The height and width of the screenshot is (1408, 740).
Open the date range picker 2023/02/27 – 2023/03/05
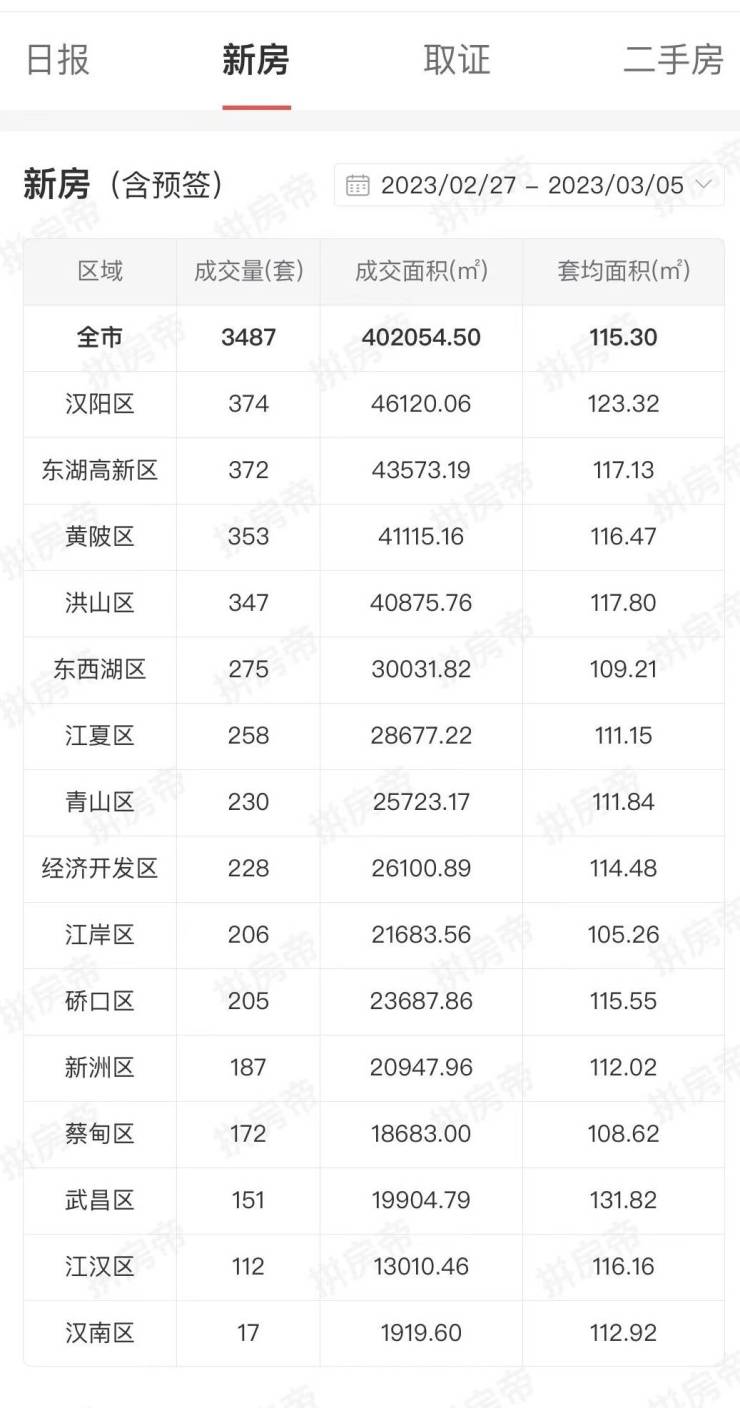530,185
